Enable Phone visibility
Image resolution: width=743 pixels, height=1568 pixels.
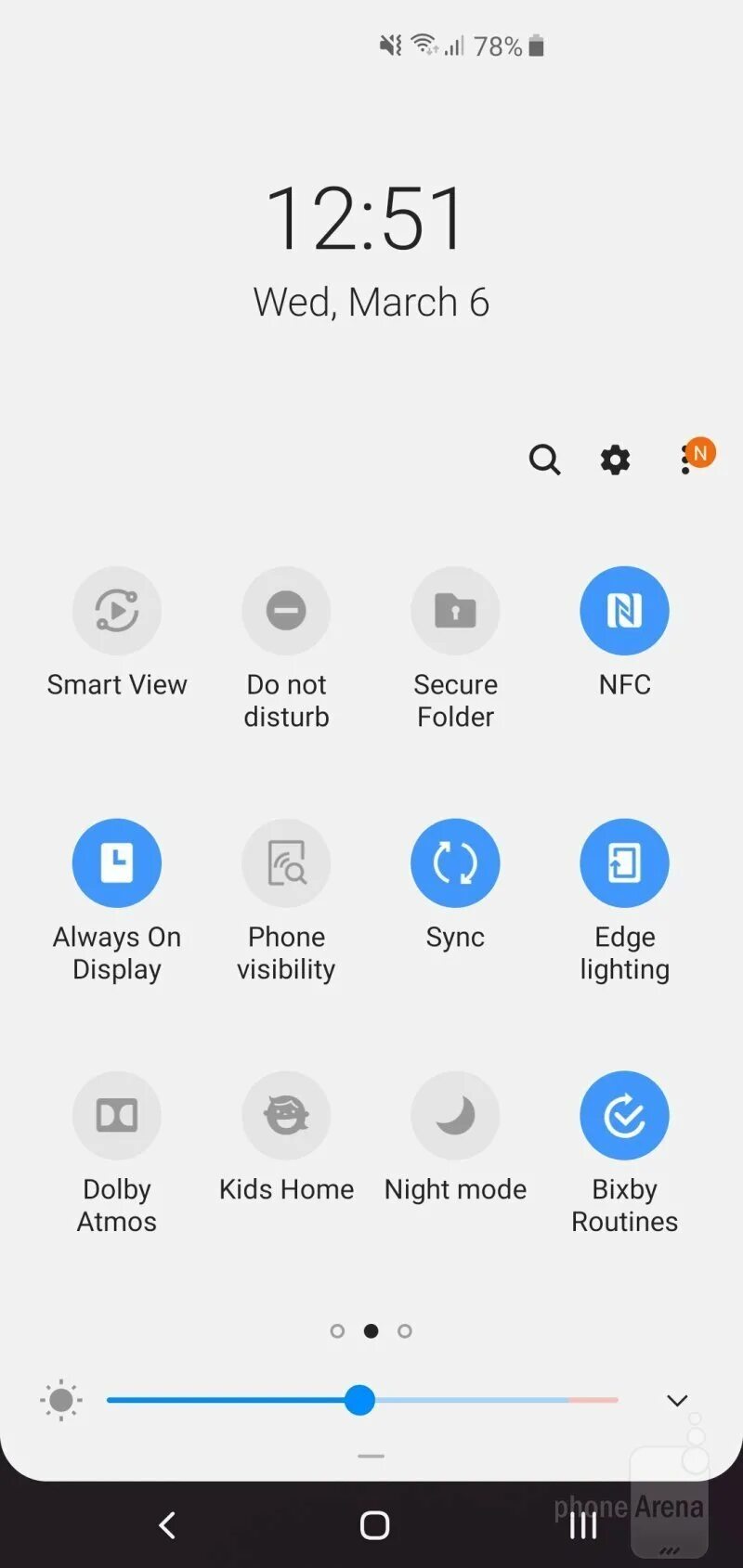click(286, 862)
